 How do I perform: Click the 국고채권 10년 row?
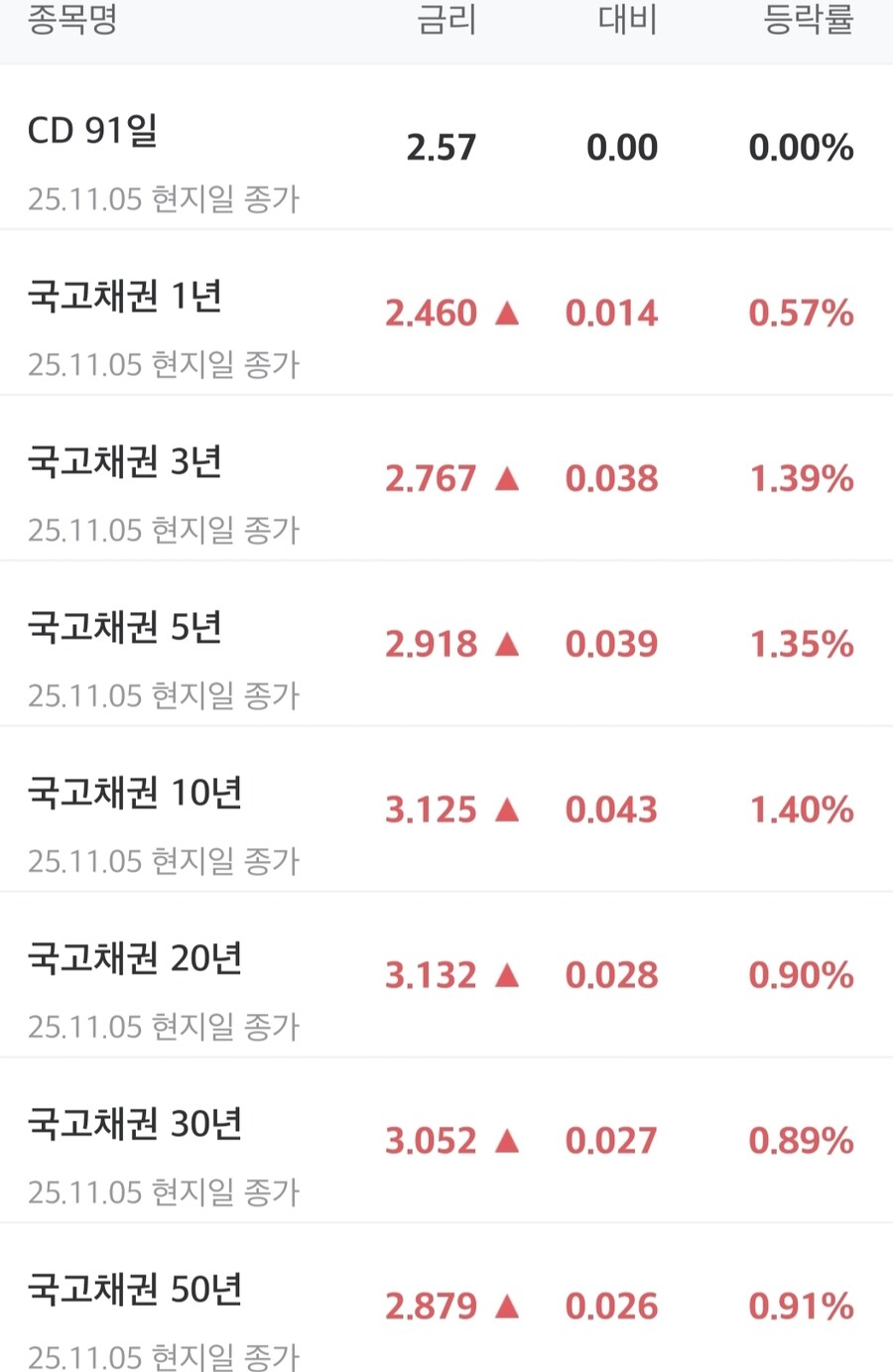(x=136, y=792)
